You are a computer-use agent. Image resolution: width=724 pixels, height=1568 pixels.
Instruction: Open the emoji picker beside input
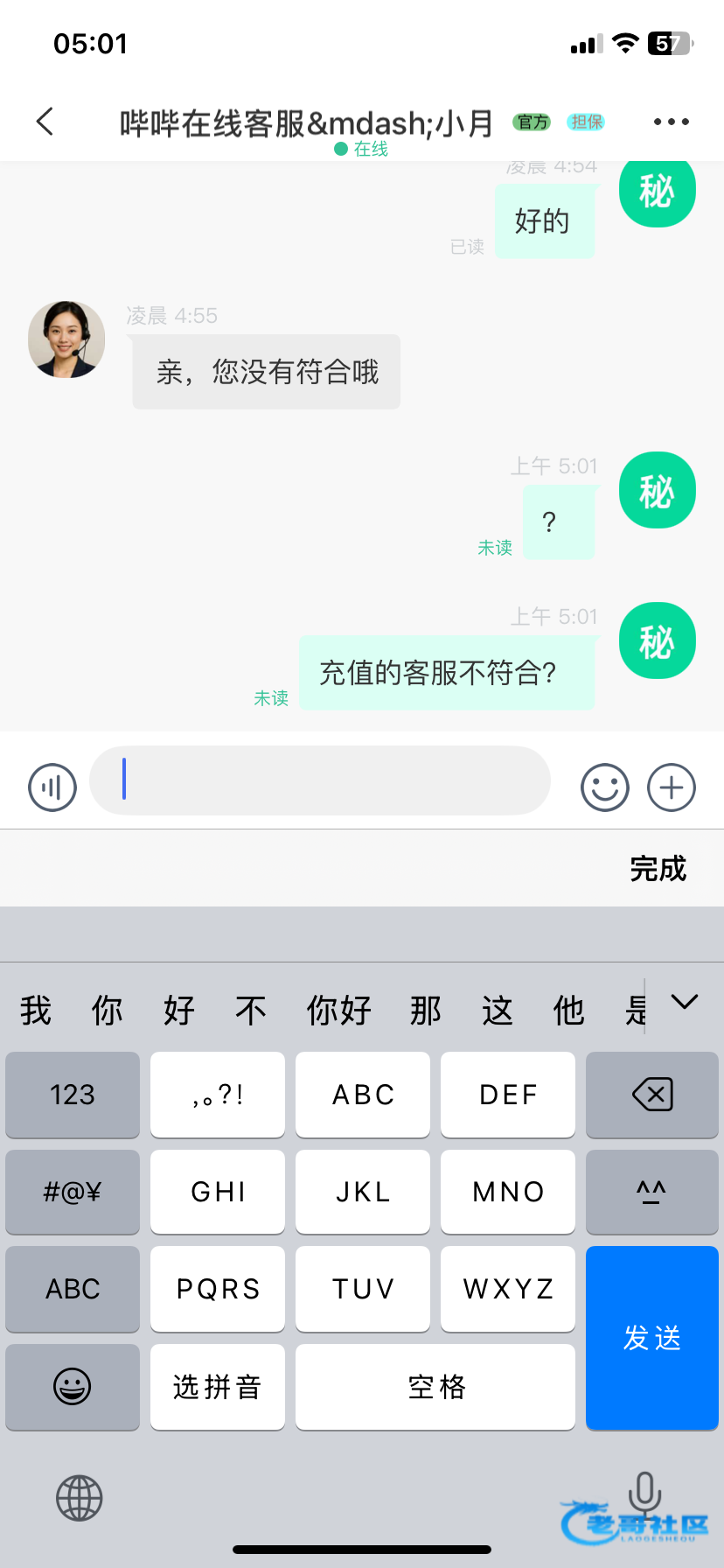[x=604, y=787]
